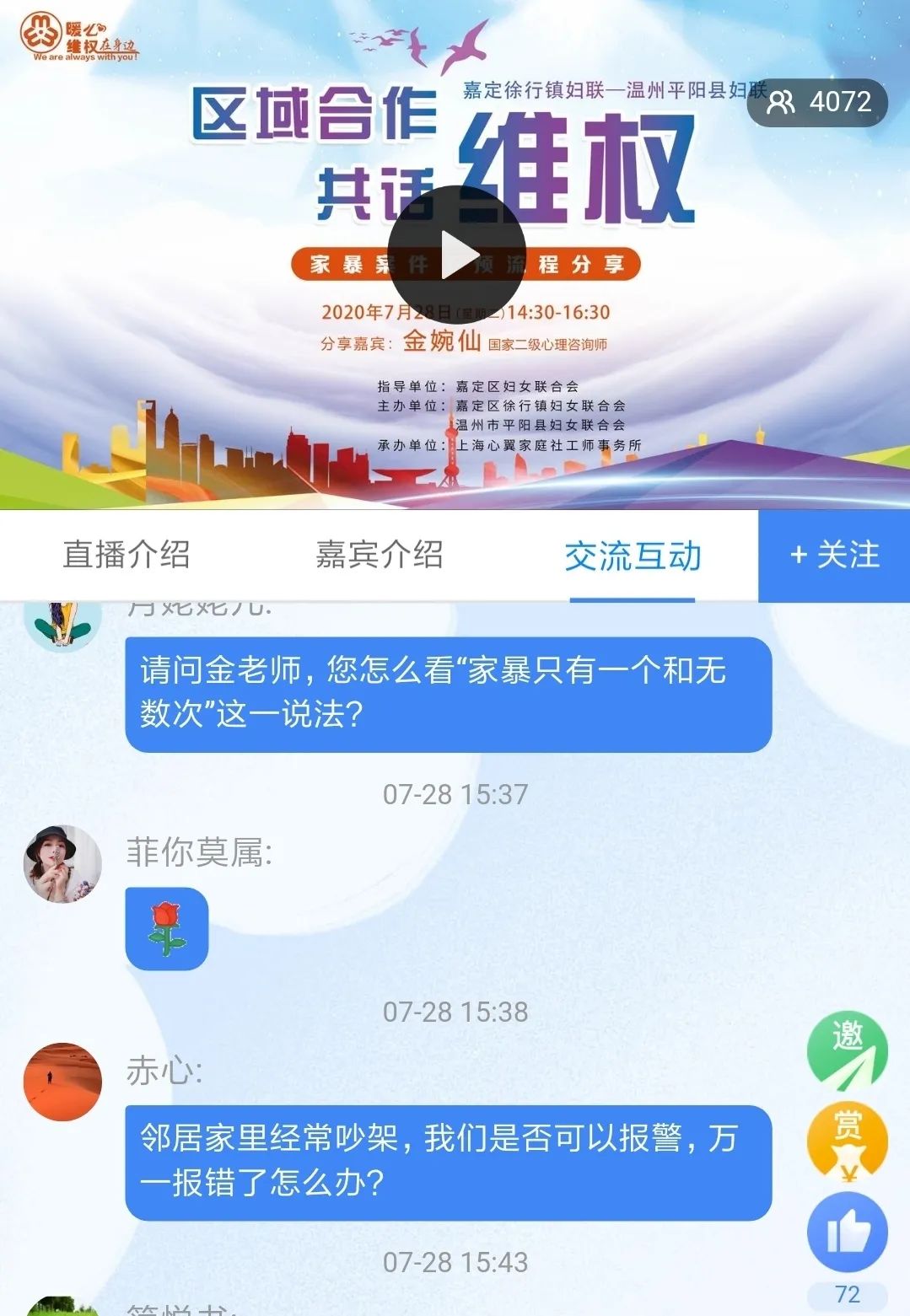Play the live stream video
910x1316 pixels.
point(456,255)
